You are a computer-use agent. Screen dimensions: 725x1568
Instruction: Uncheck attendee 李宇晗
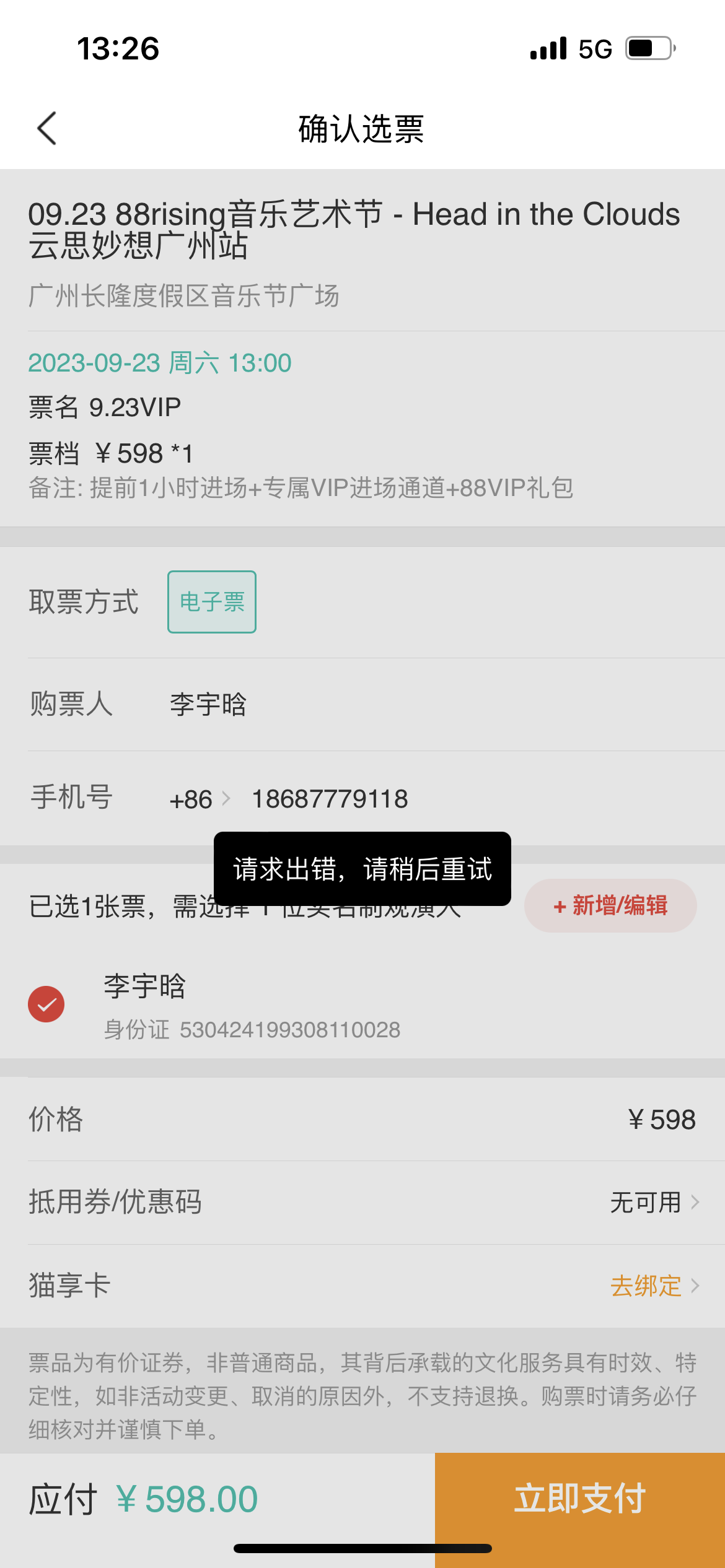[x=46, y=1004]
